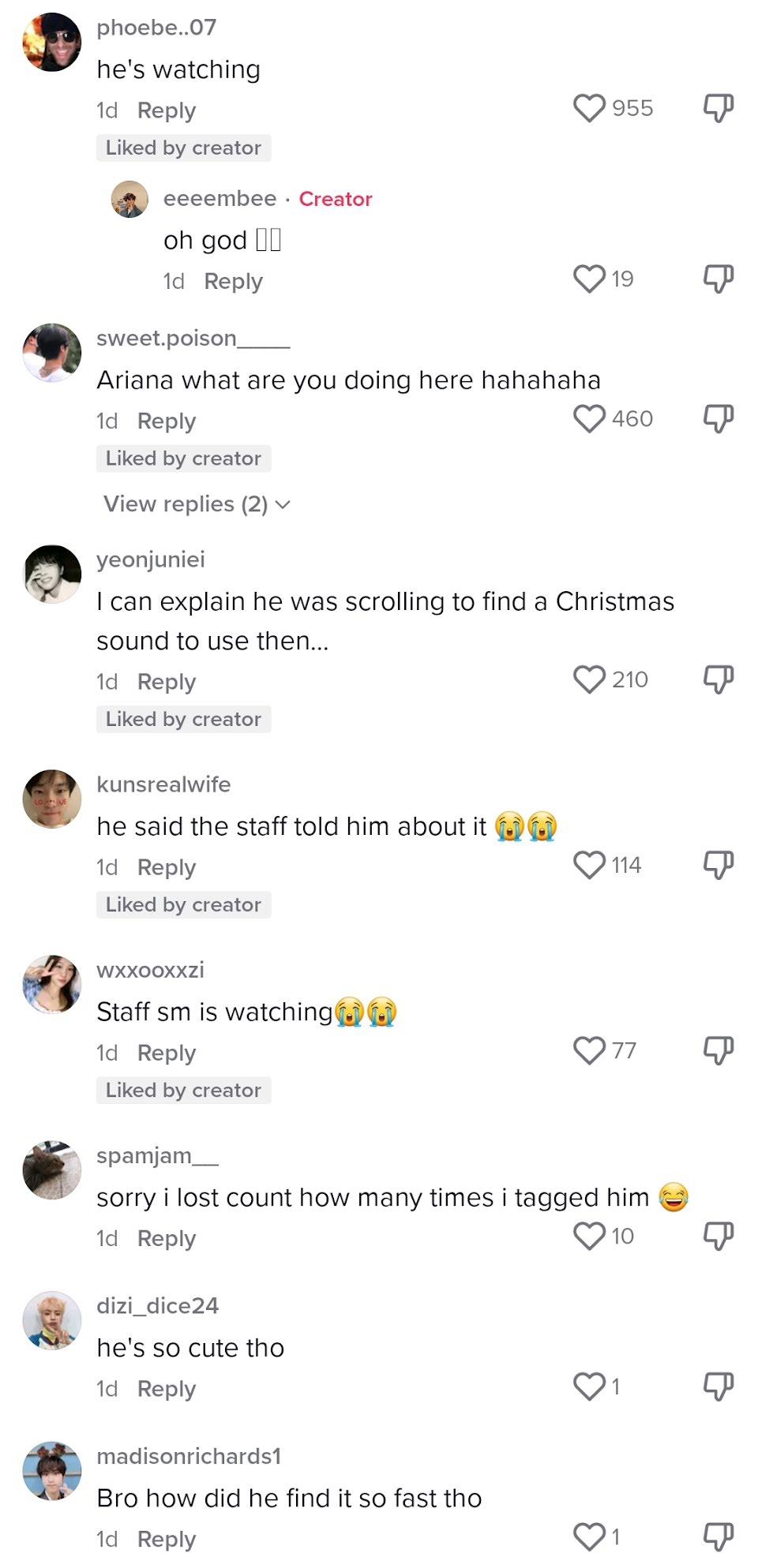Dislike yeonjuniei's comment
Image resolution: width=758 pixels, height=1568 pixels.
[x=719, y=679]
